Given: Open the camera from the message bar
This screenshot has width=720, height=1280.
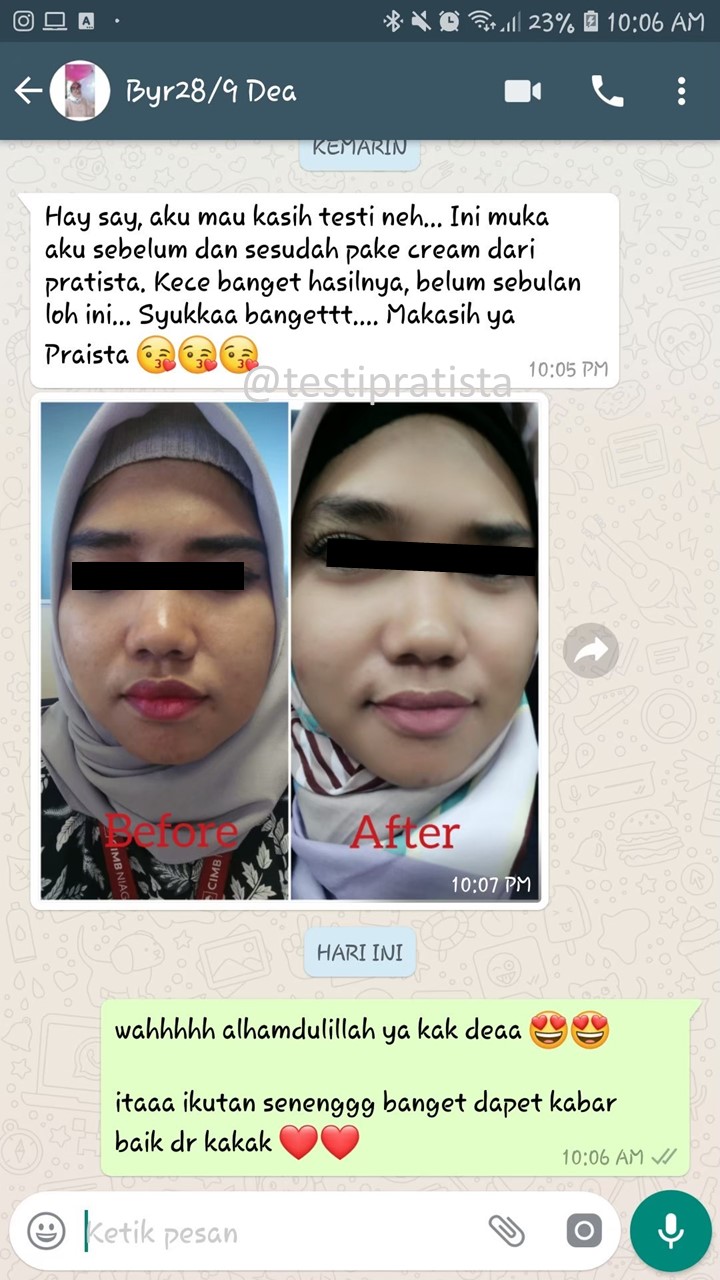Looking at the screenshot, I should pos(584,1230).
